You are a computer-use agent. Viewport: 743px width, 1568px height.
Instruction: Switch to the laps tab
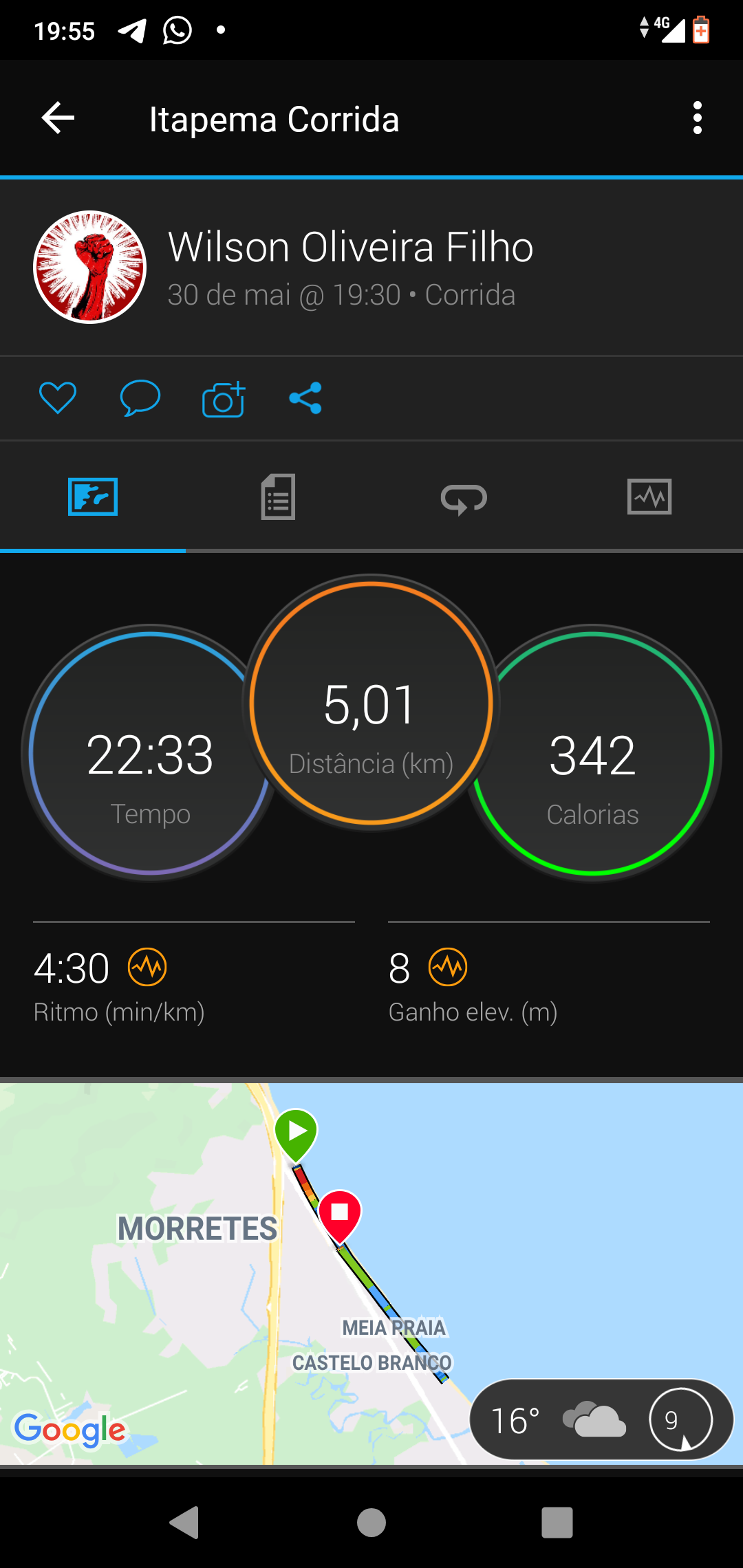(464, 498)
